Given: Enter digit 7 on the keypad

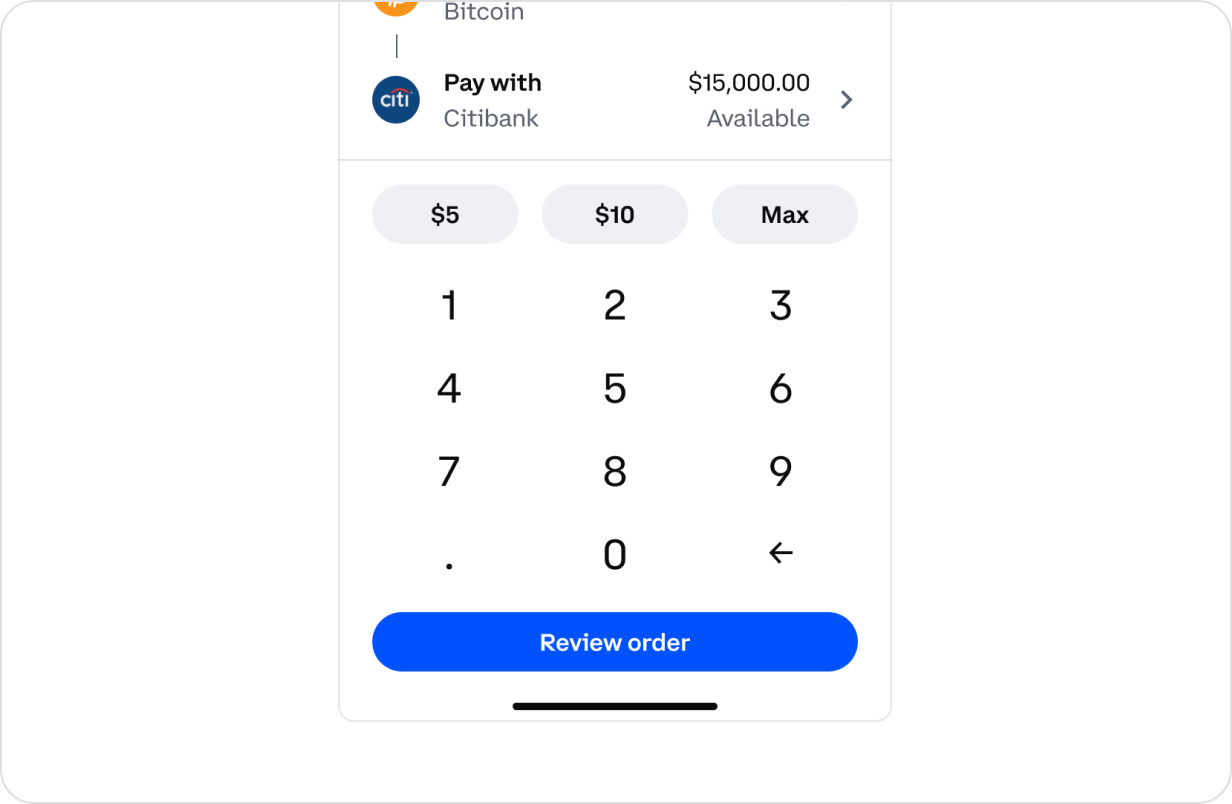Looking at the screenshot, I should pos(449,471).
